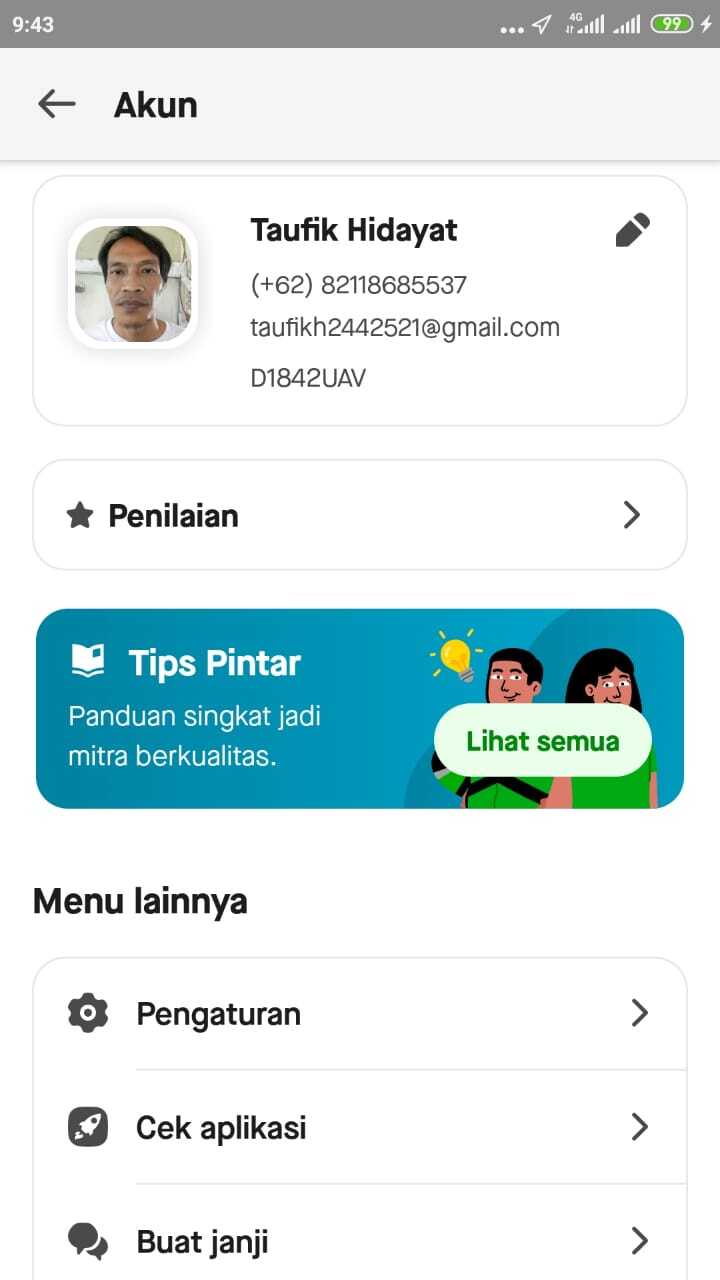720x1280 pixels.
Task: Open Pengaturan settings
Action: [x=360, y=1014]
